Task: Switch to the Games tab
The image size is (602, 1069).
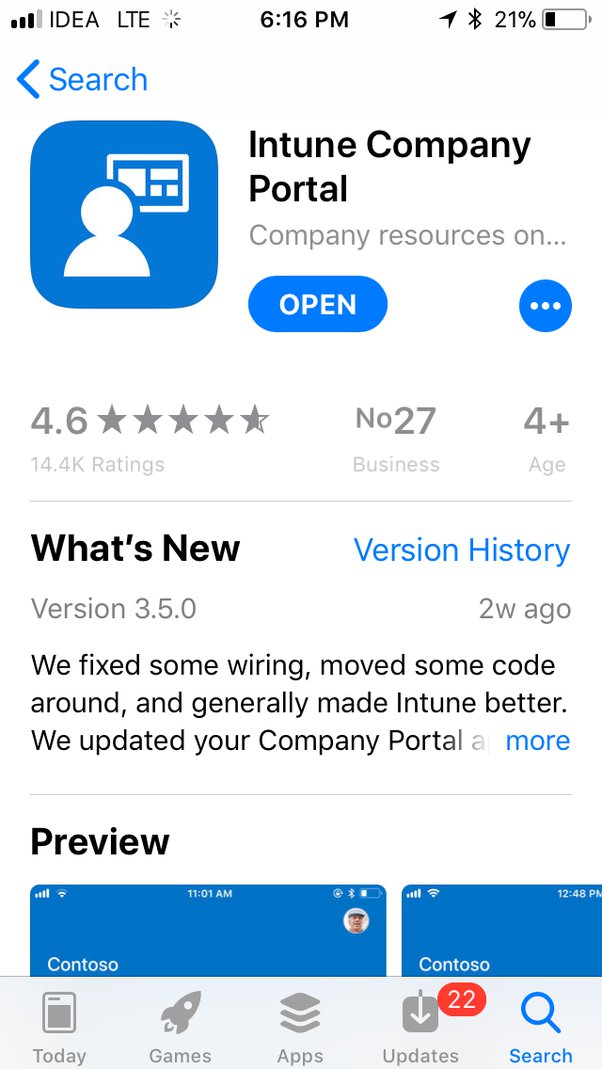Action: (x=180, y=1026)
